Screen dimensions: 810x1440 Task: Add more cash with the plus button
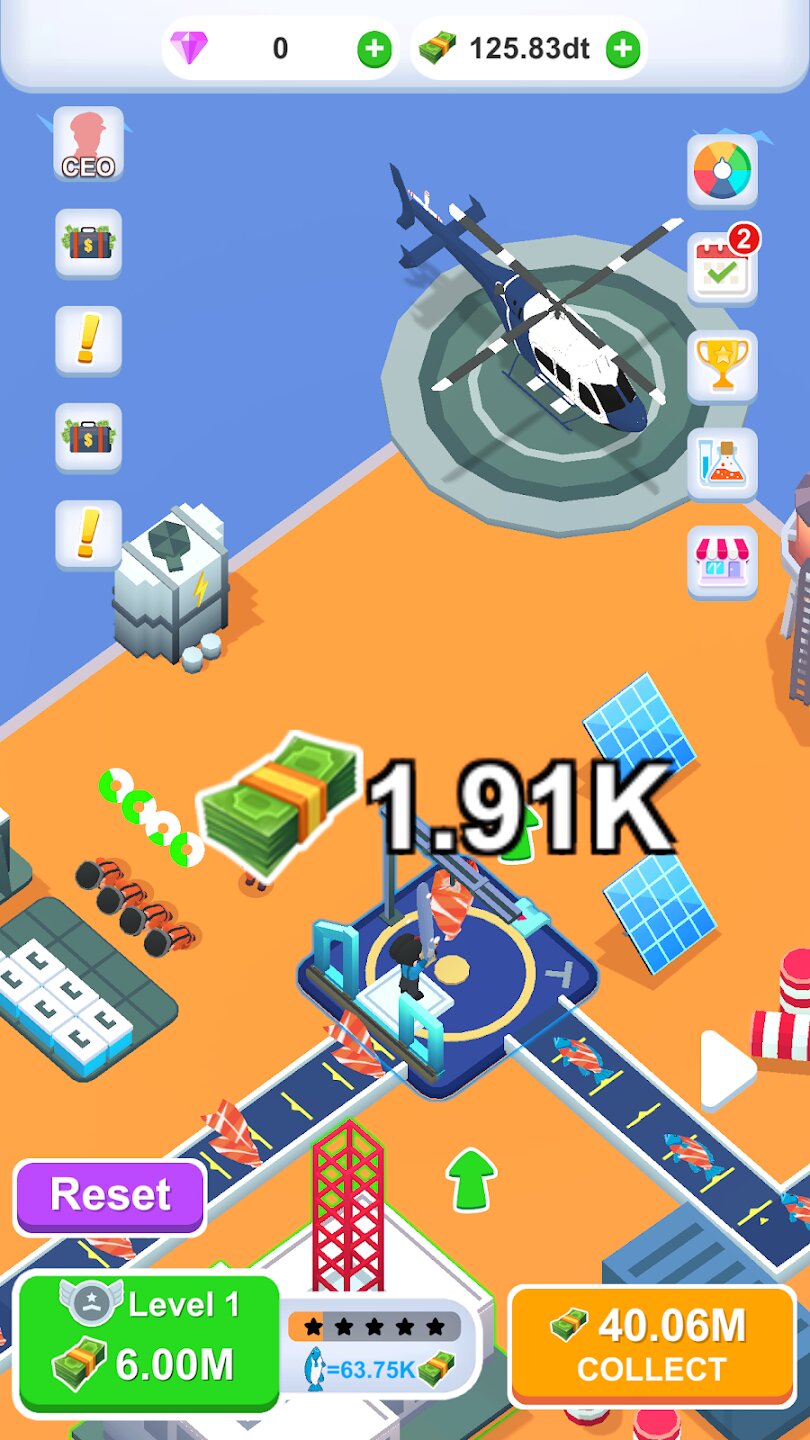[623, 48]
